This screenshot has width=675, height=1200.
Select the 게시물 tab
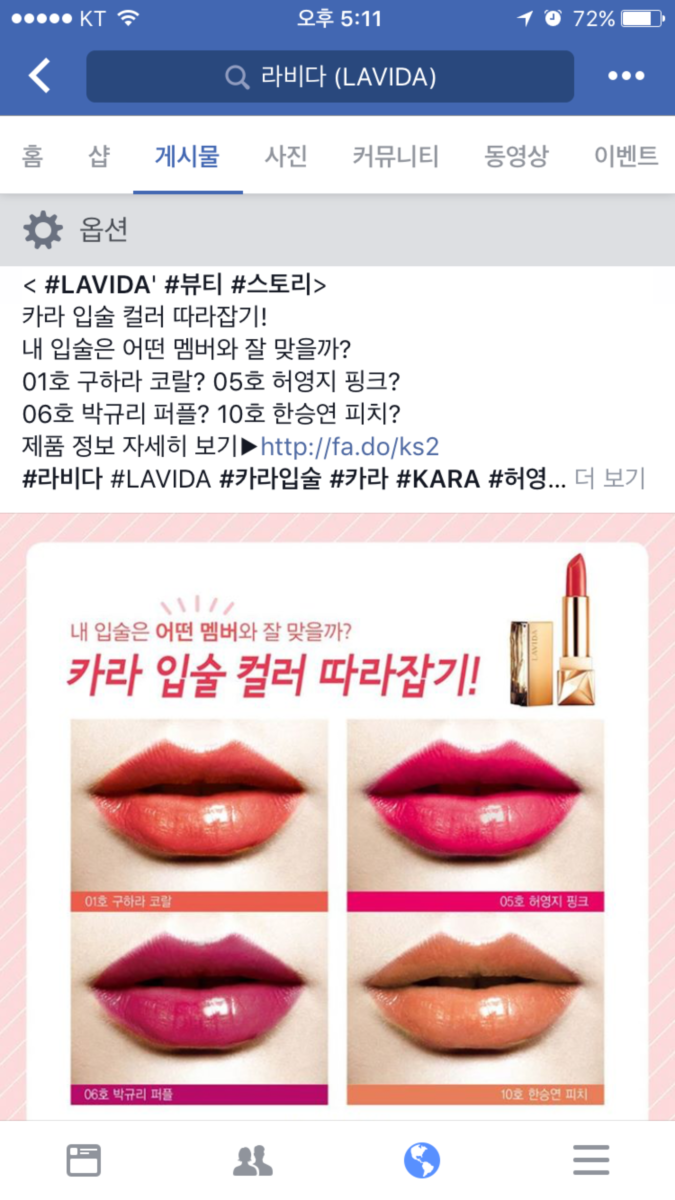click(187, 156)
